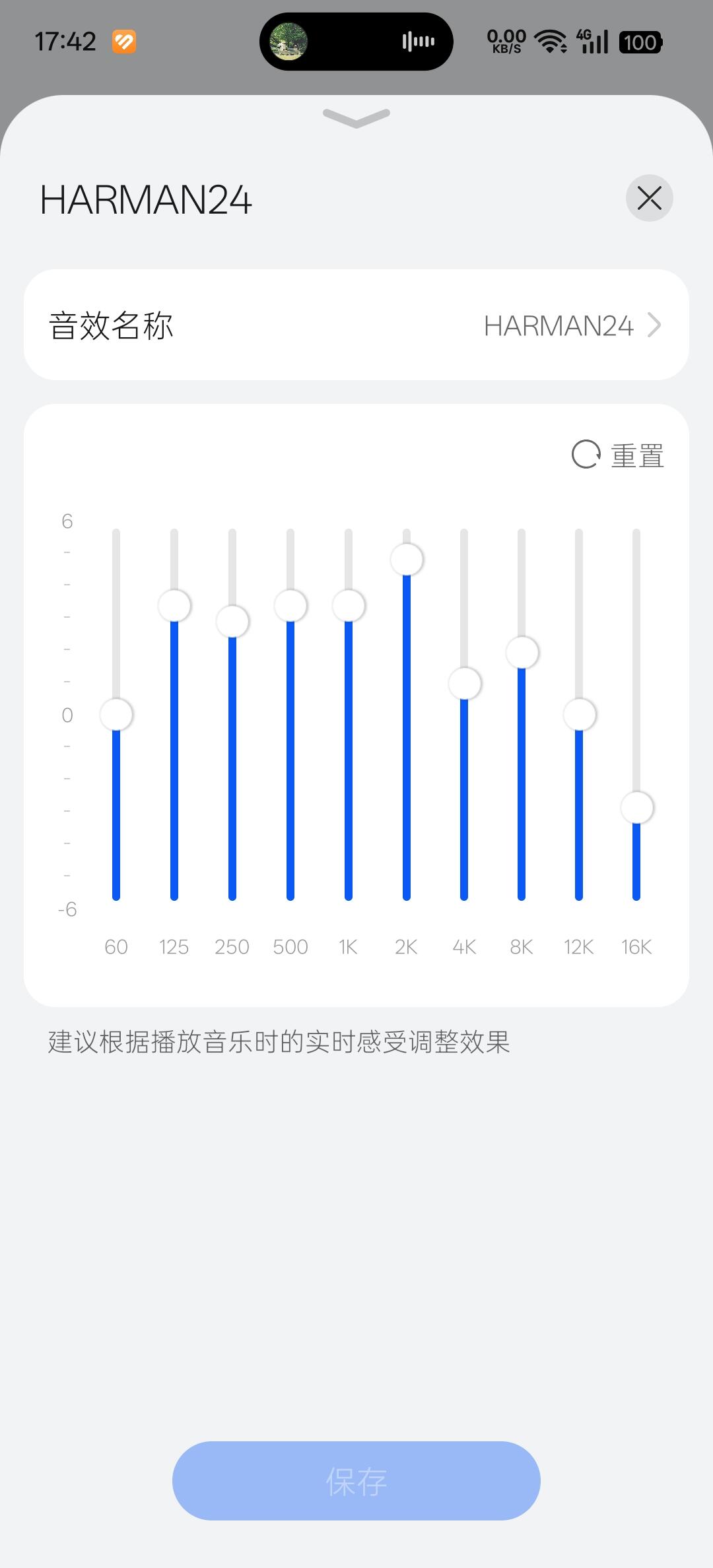Image resolution: width=713 pixels, height=1568 pixels.
Task: Select the 1K band slider knob
Action: [349, 605]
